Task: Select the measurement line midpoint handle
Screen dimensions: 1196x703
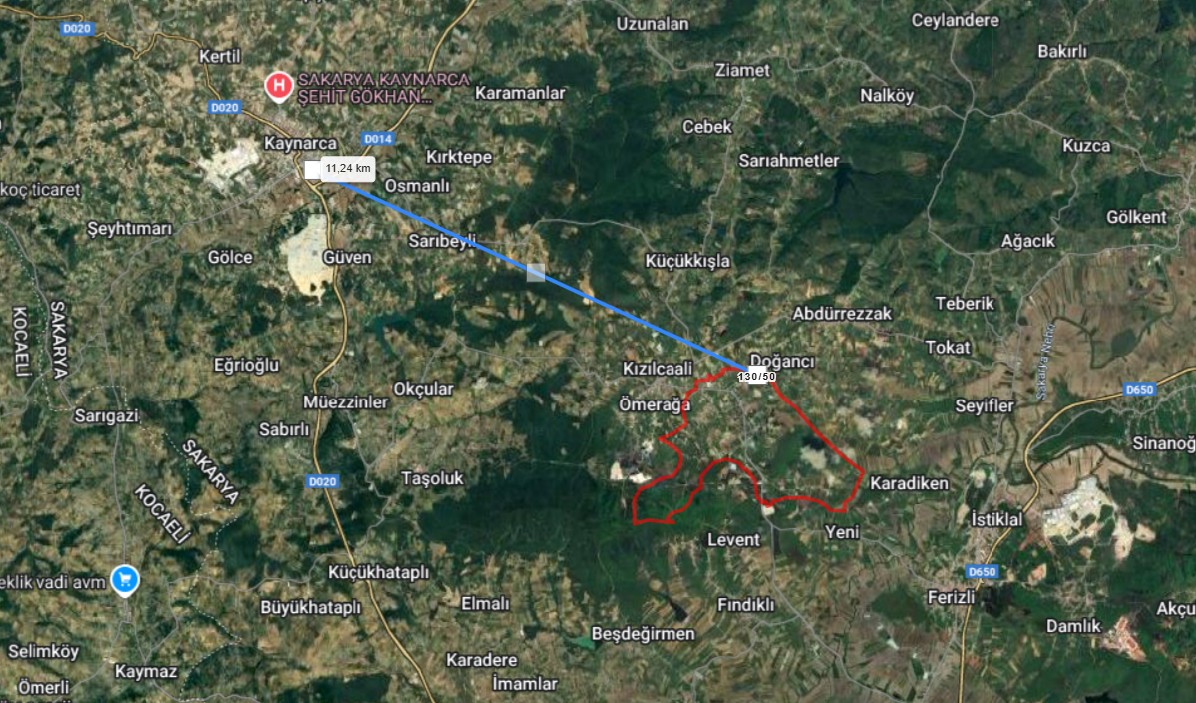Action: point(536,271)
